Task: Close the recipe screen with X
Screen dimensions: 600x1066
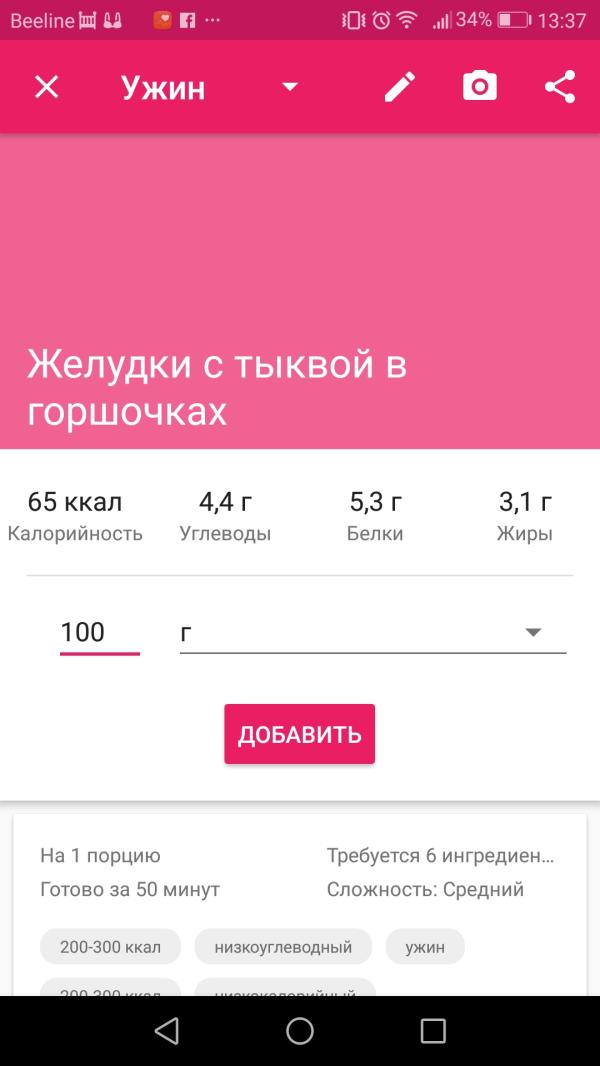Action: (x=47, y=88)
